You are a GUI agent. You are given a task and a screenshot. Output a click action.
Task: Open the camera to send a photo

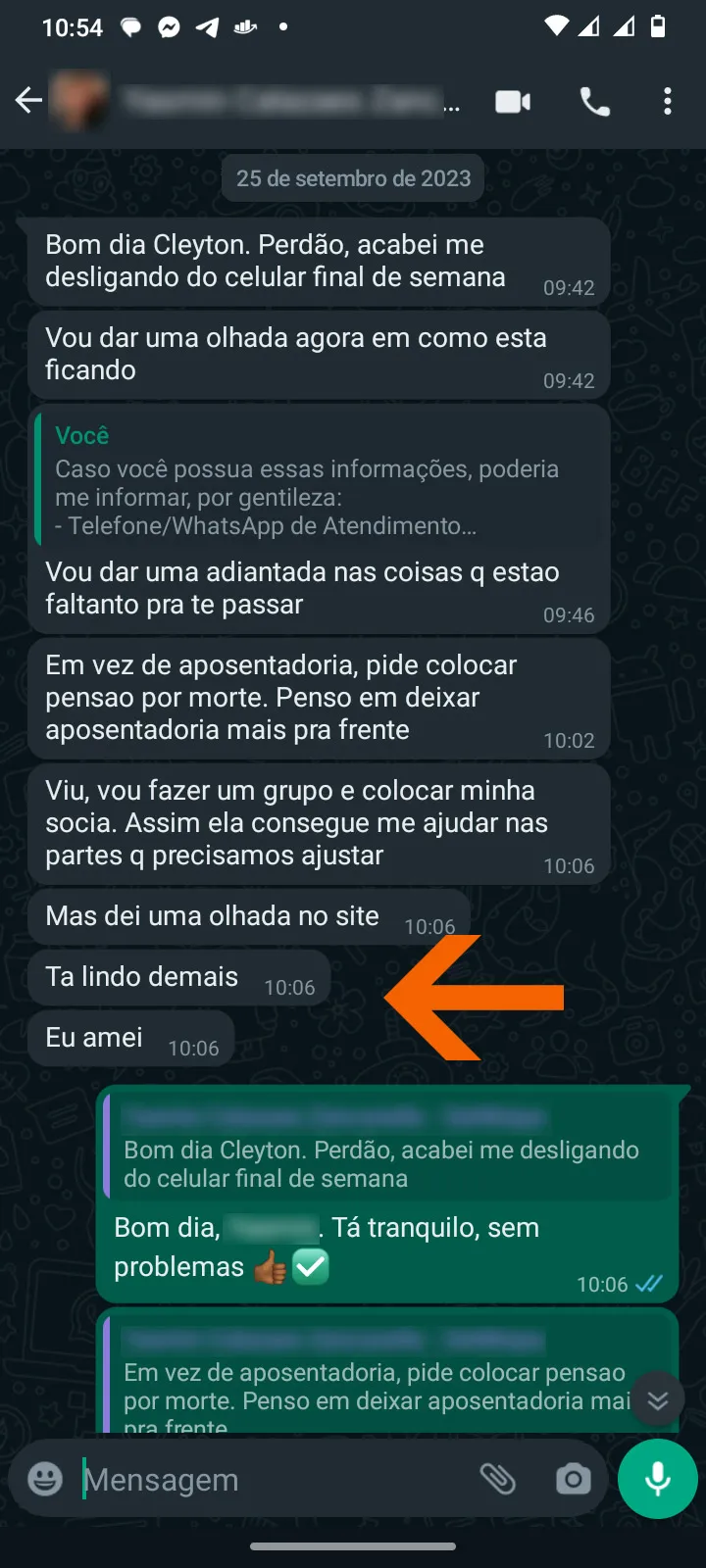click(573, 1480)
